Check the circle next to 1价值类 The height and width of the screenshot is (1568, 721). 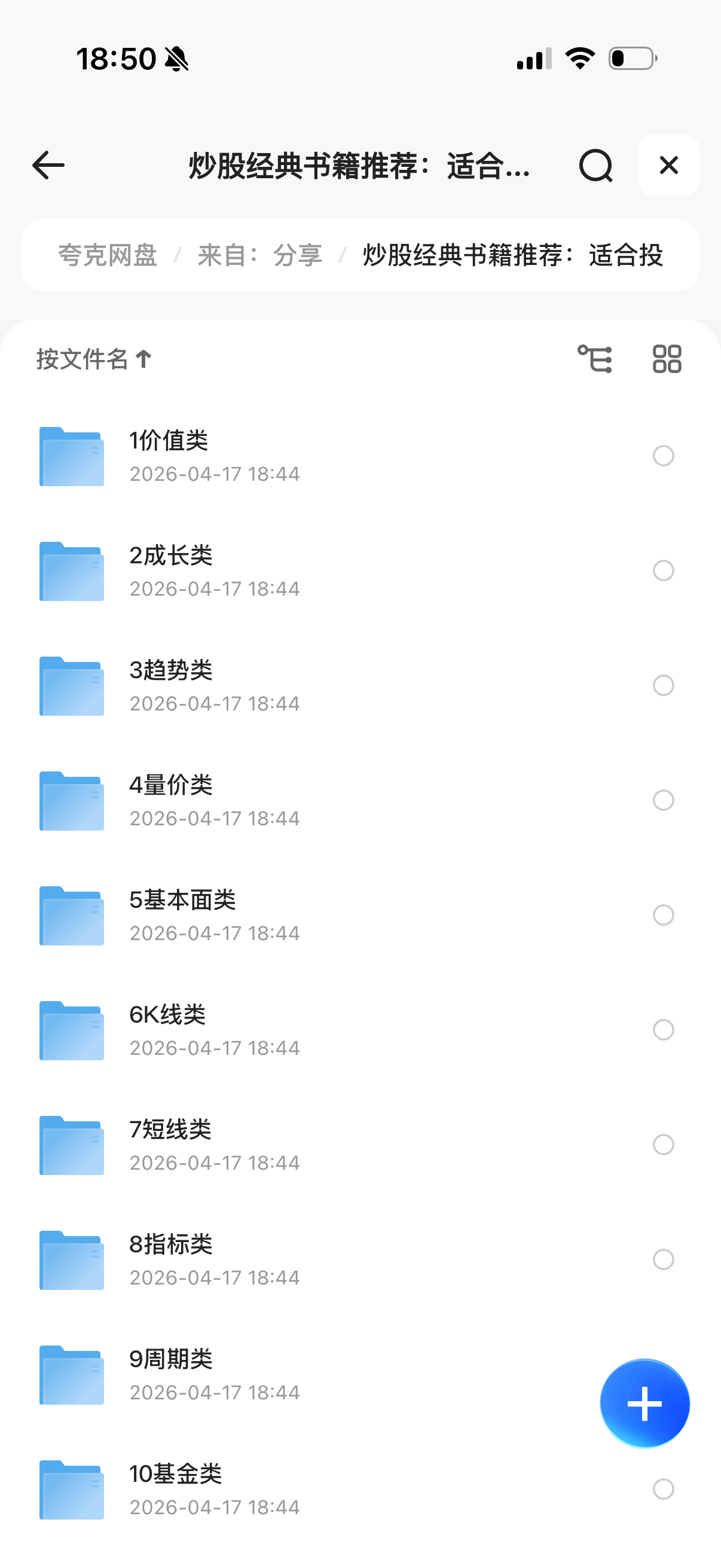(x=663, y=455)
